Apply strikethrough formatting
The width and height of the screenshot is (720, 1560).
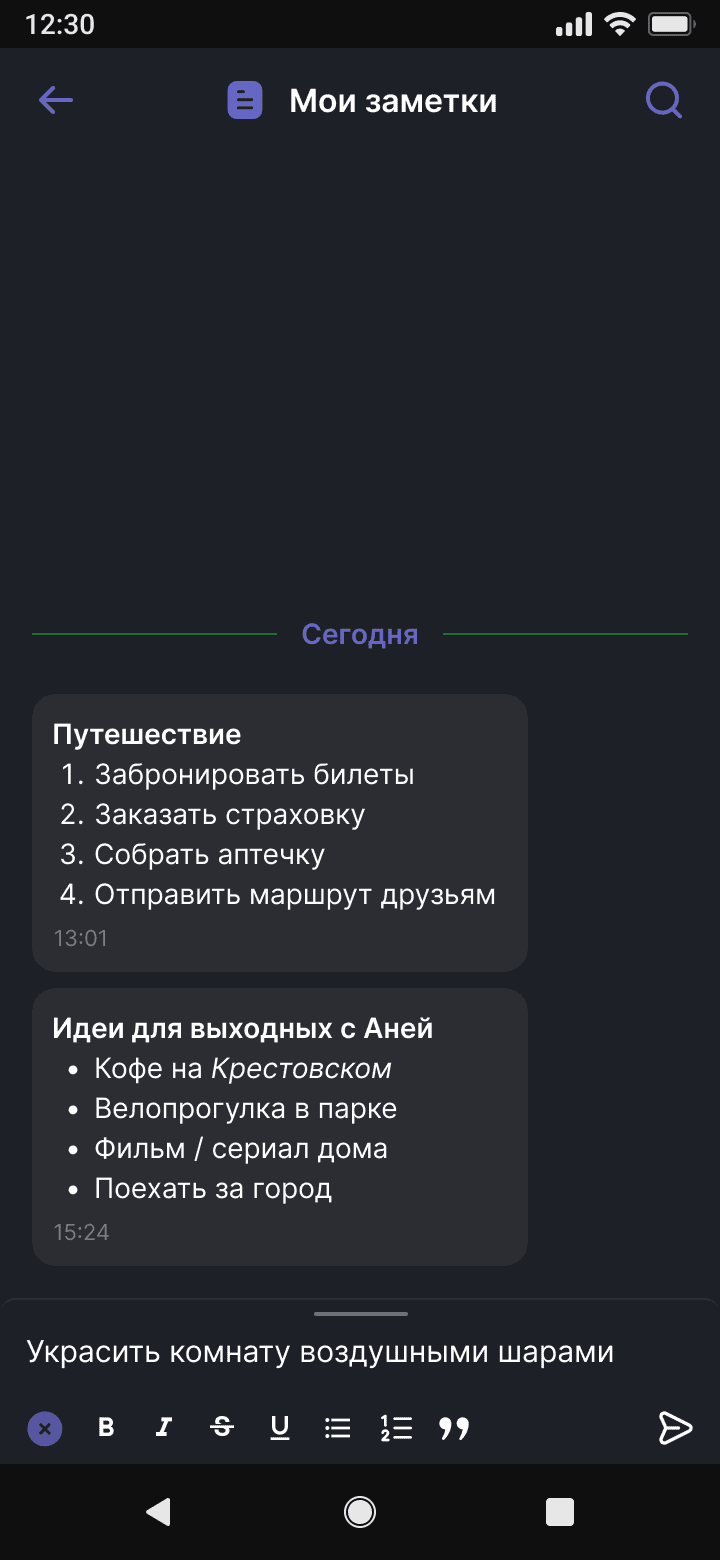(x=222, y=1429)
